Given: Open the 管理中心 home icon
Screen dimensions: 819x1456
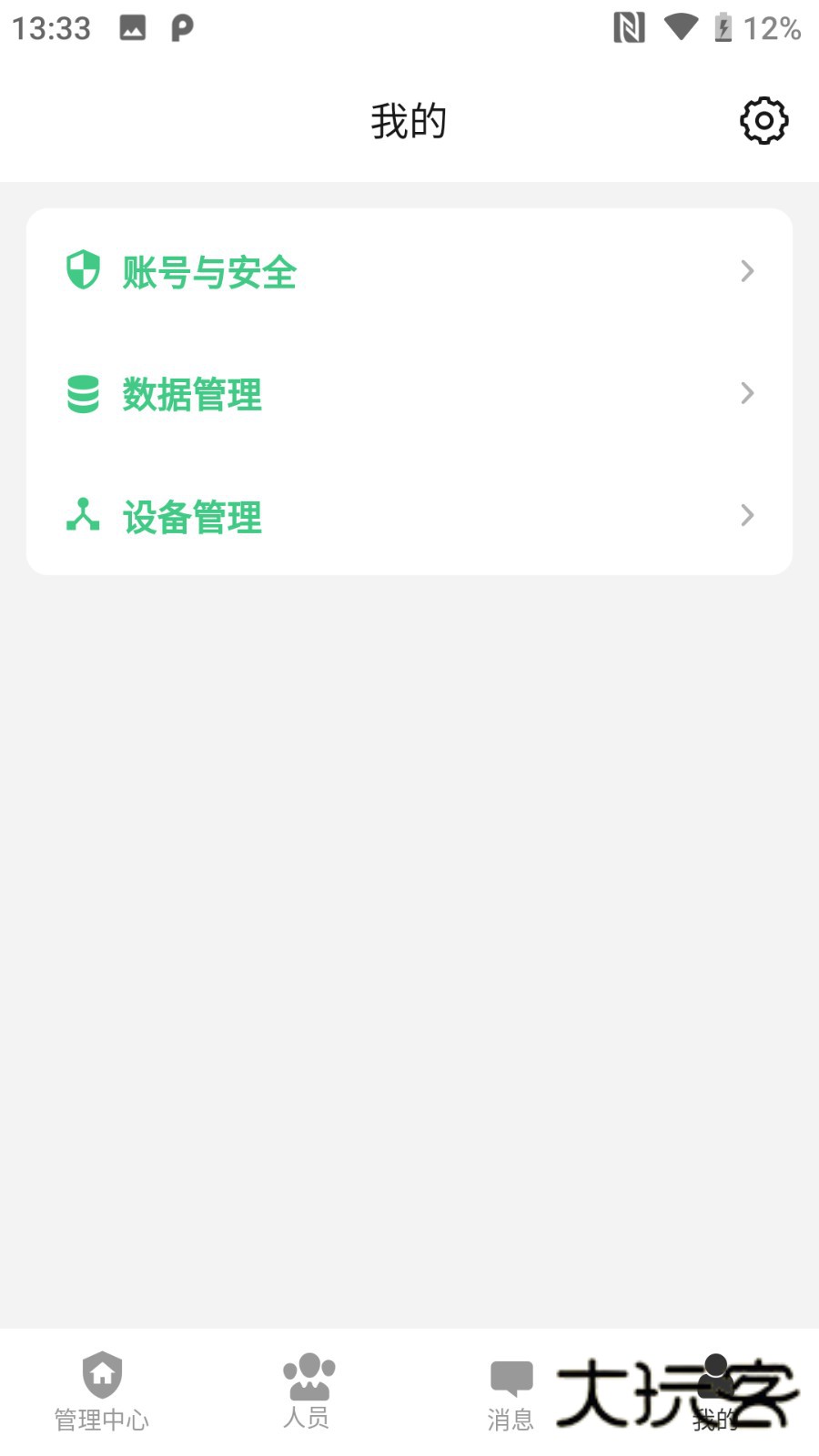Looking at the screenshot, I should click(x=102, y=1374).
